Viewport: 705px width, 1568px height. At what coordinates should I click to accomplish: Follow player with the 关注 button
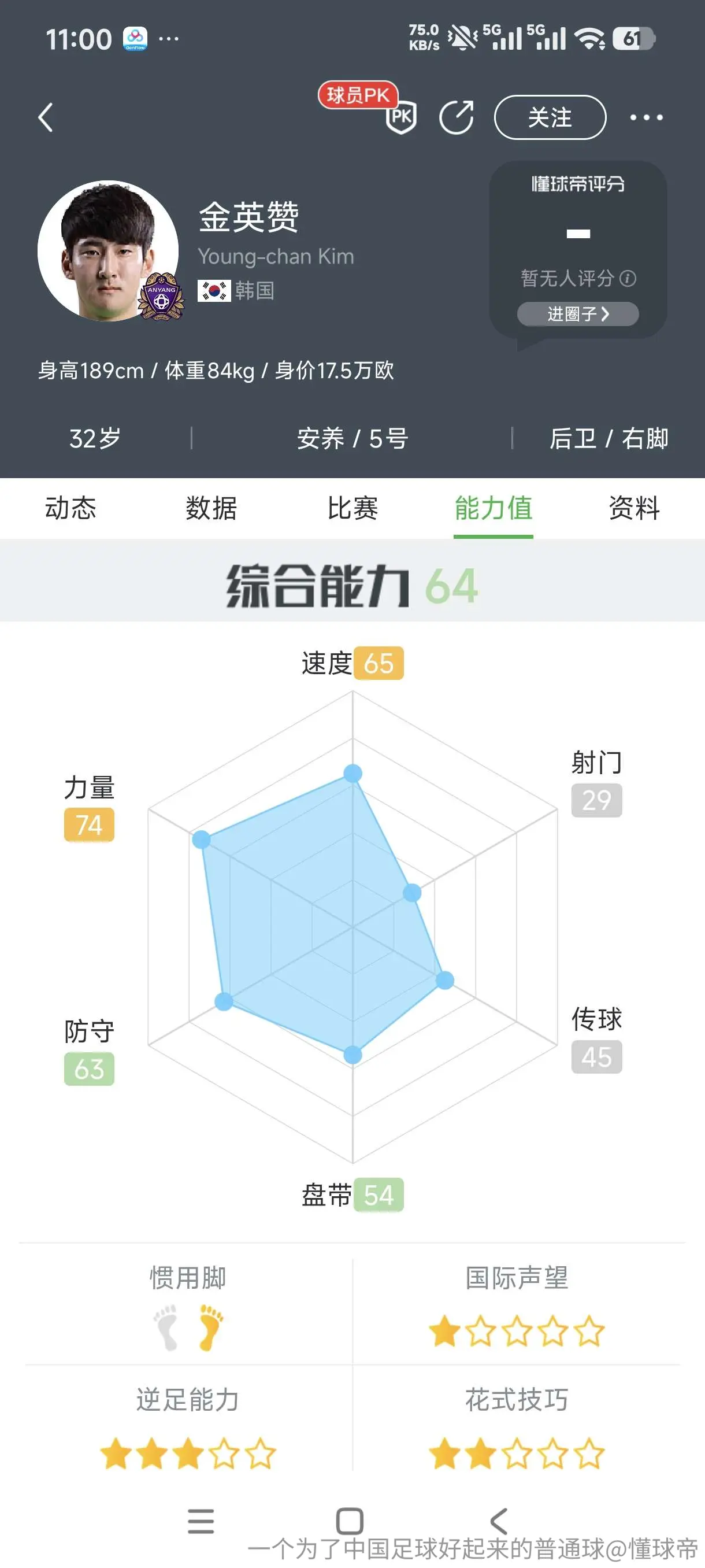550,117
